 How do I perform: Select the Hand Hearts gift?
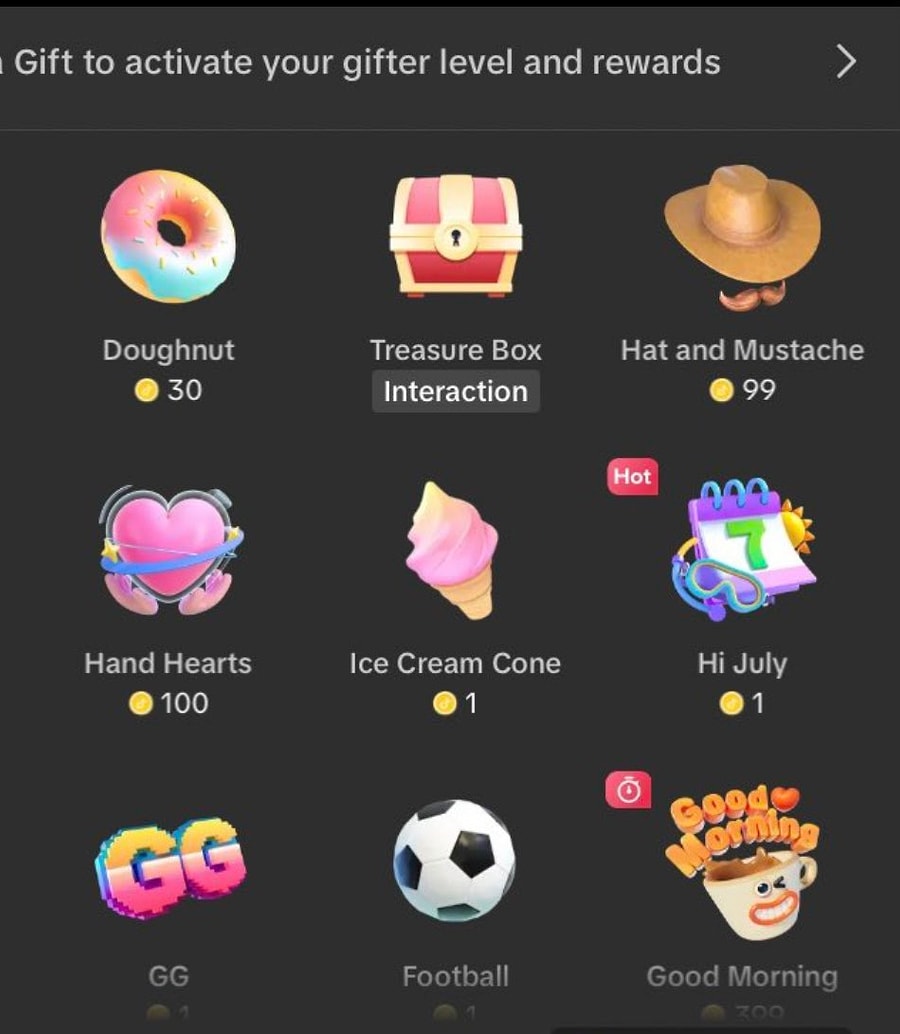point(168,550)
